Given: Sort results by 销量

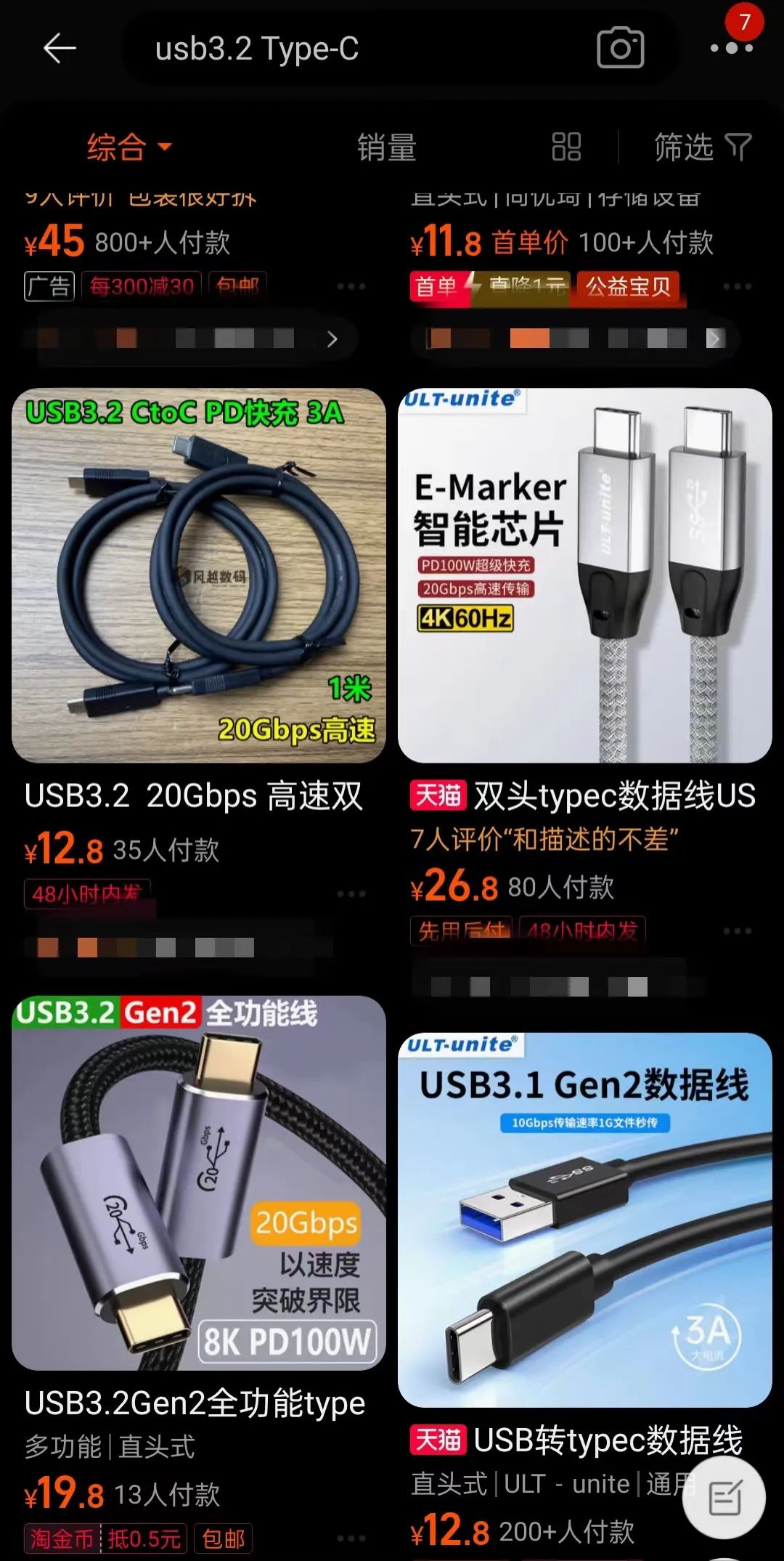Looking at the screenshot, I should point(386,147).
